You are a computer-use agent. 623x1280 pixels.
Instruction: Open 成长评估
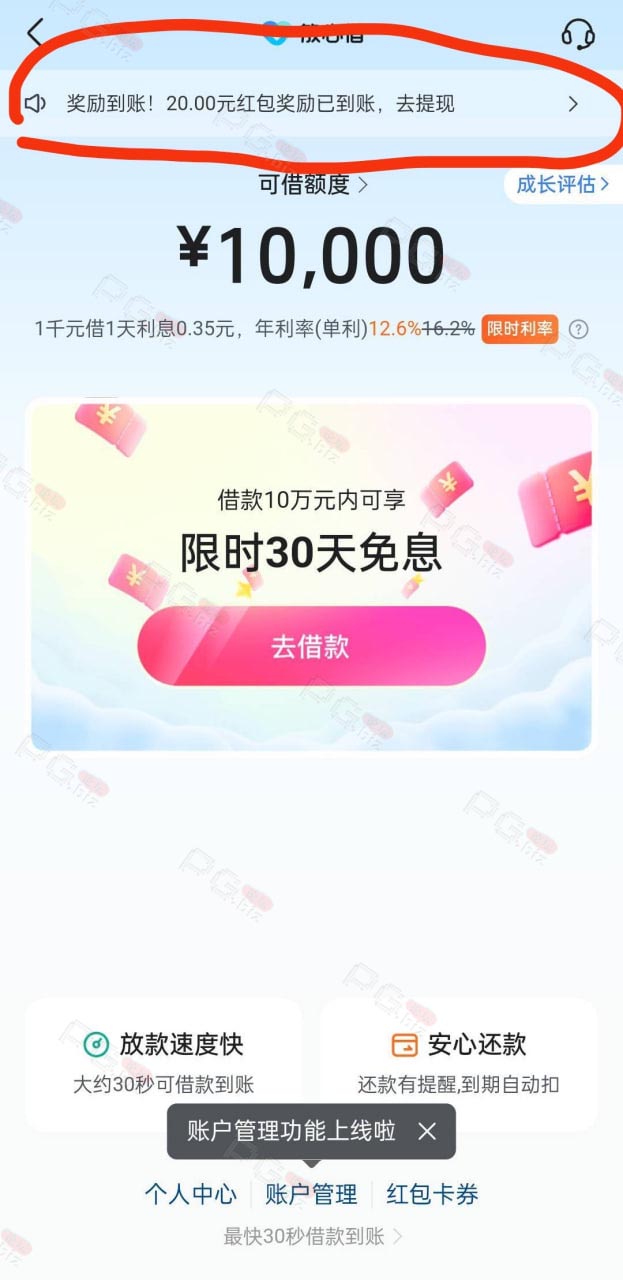[x=563, y=184]
